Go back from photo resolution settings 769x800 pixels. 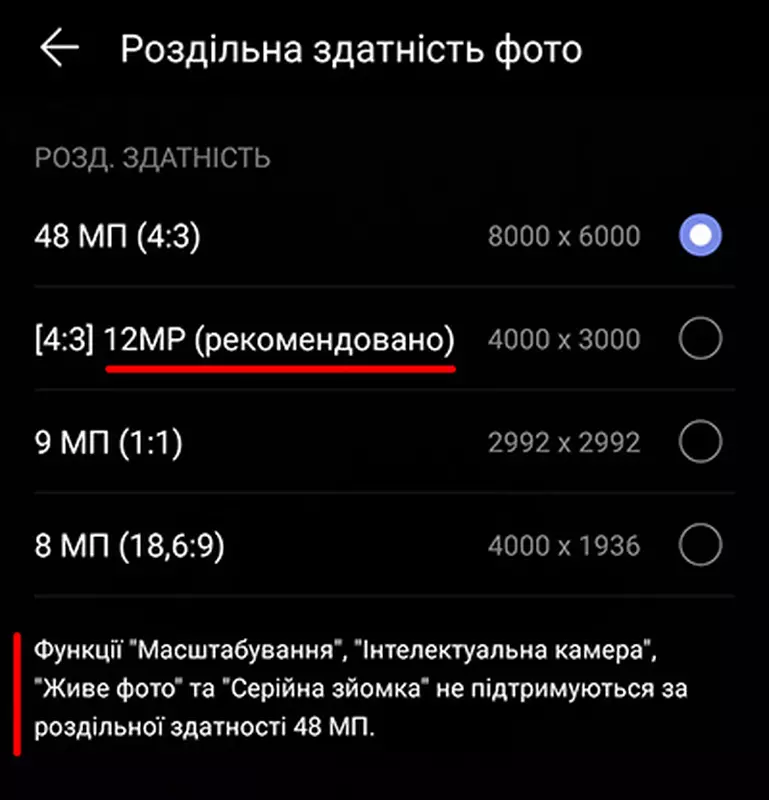pyautogui.click(x=59, y=49)
